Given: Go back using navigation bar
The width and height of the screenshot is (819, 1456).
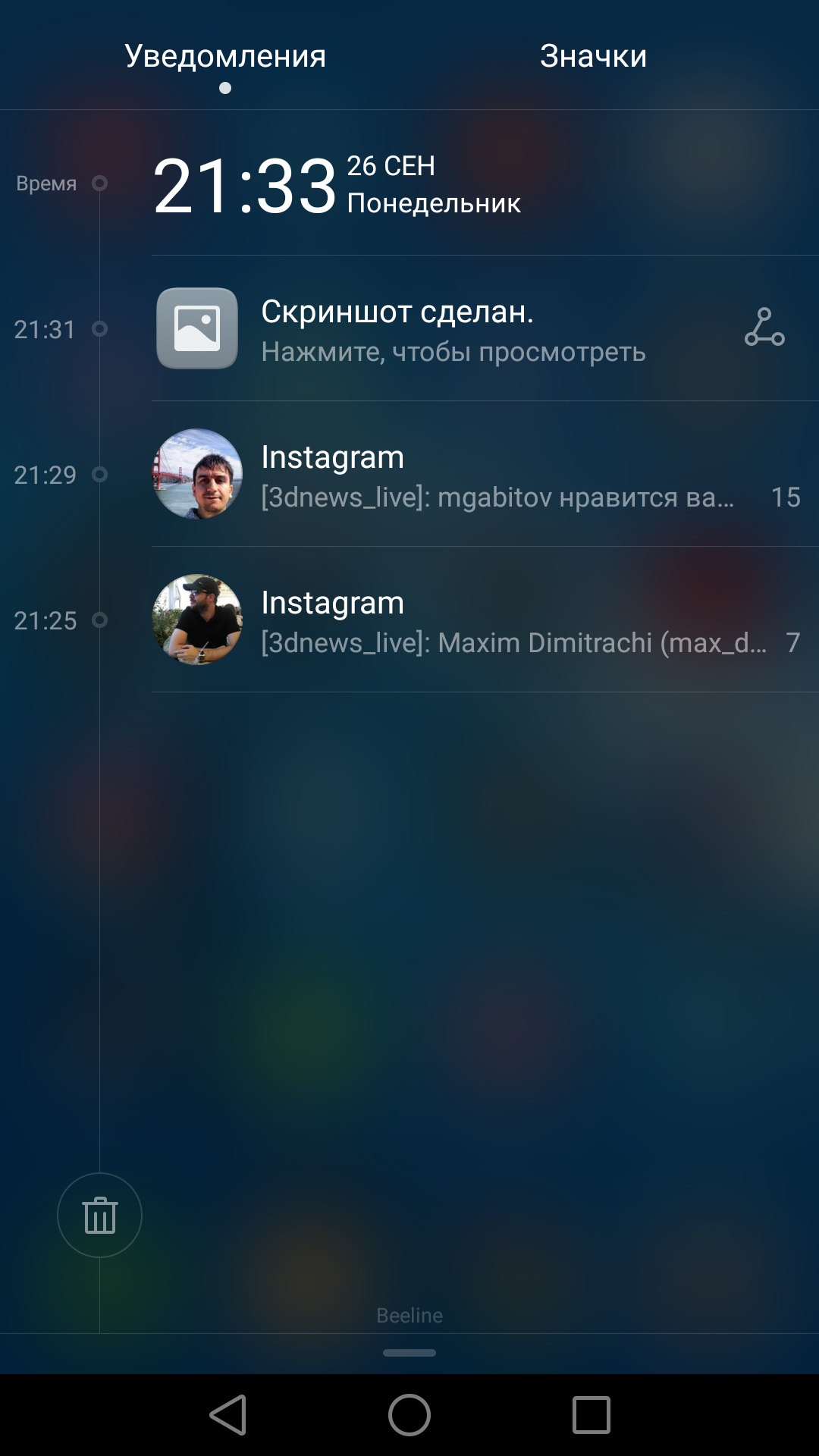Looking at the screenshot, I should pyautogui.click(x=228, y=1415).
